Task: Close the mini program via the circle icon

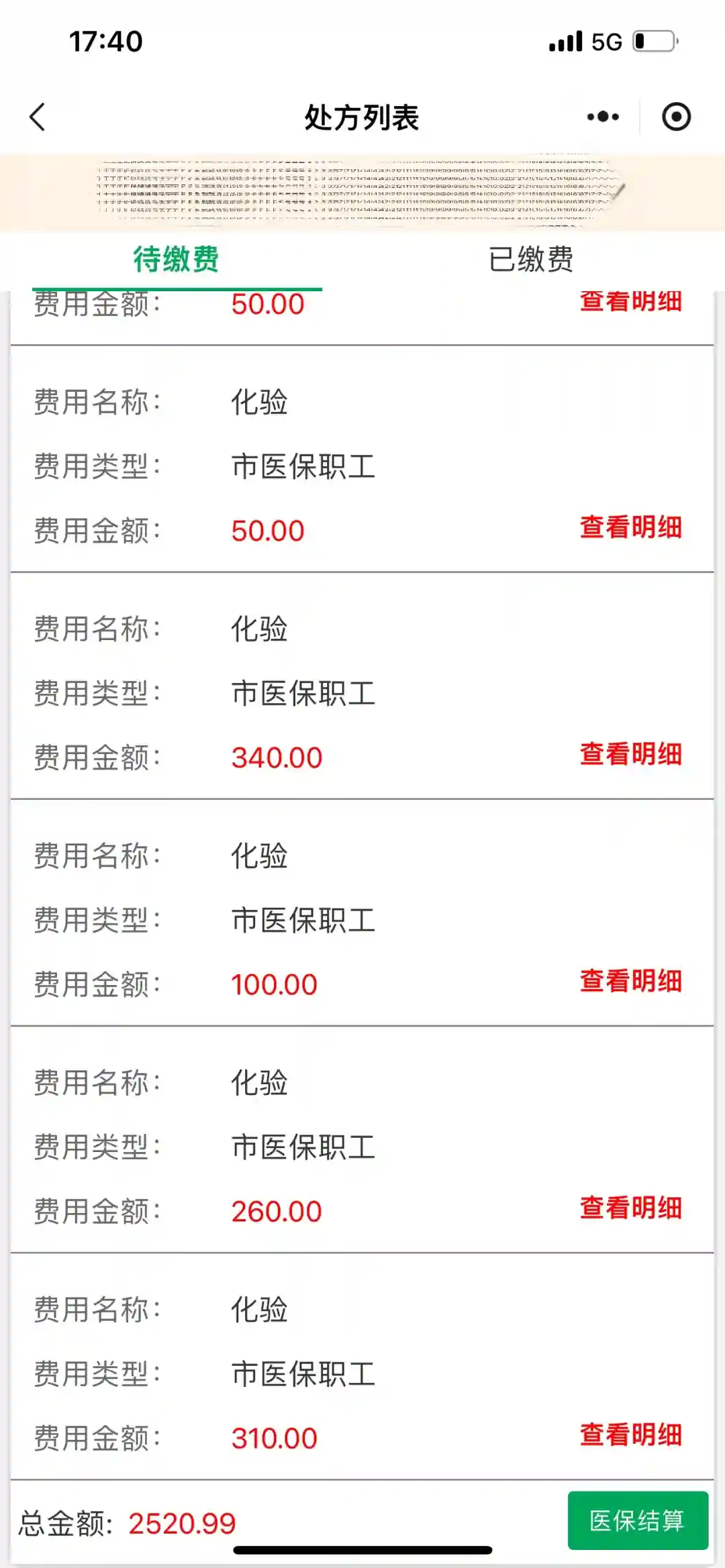Action: coord(676,117)
